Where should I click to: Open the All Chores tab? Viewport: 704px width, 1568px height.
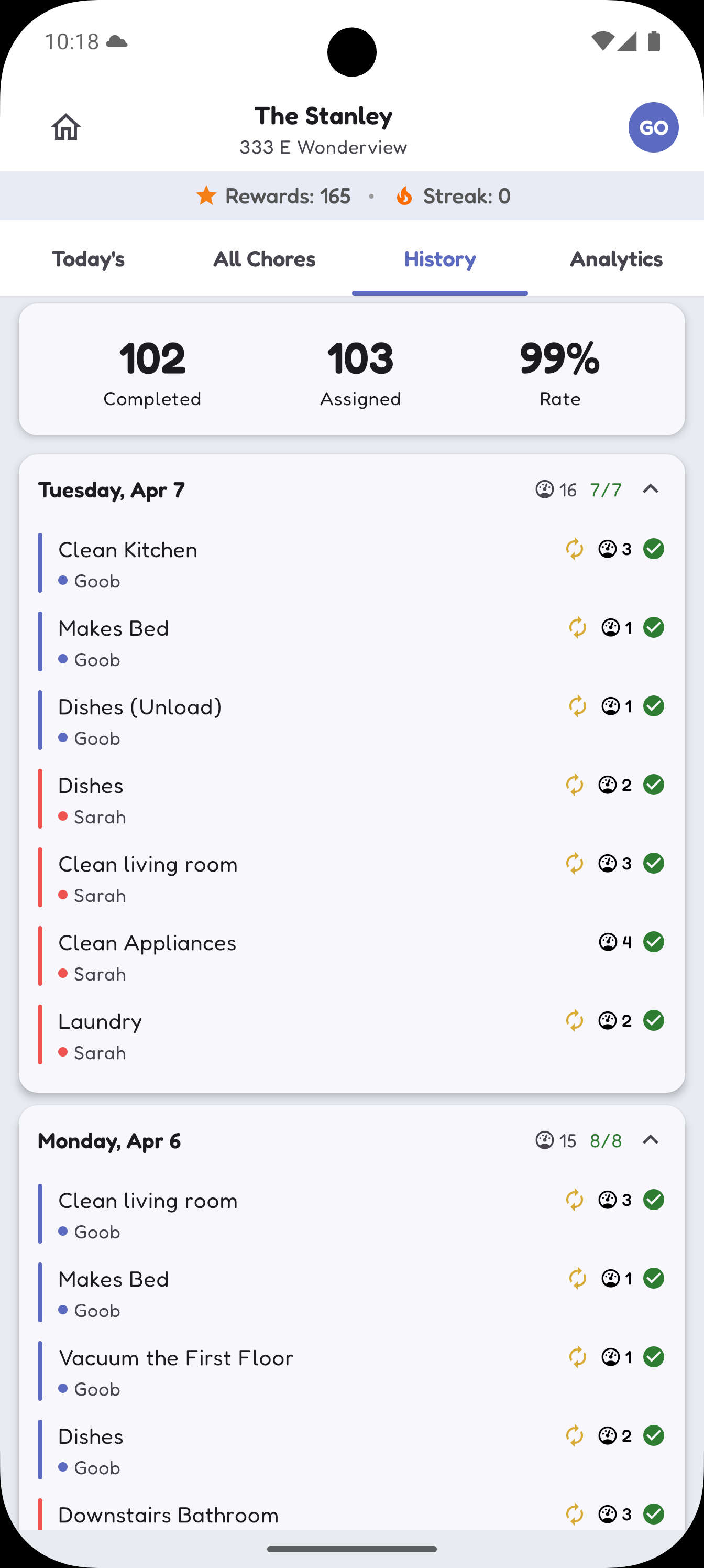click(264, 259)
